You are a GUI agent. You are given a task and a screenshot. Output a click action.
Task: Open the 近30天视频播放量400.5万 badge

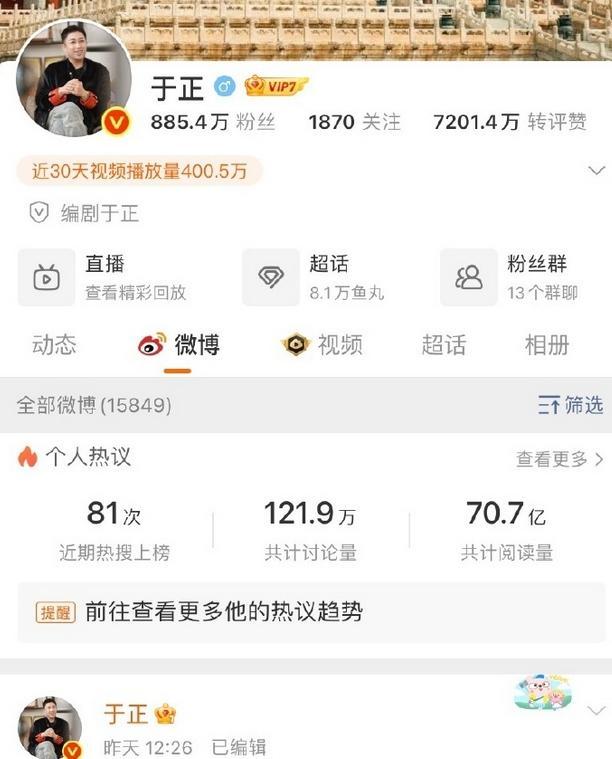click(139, 171)
